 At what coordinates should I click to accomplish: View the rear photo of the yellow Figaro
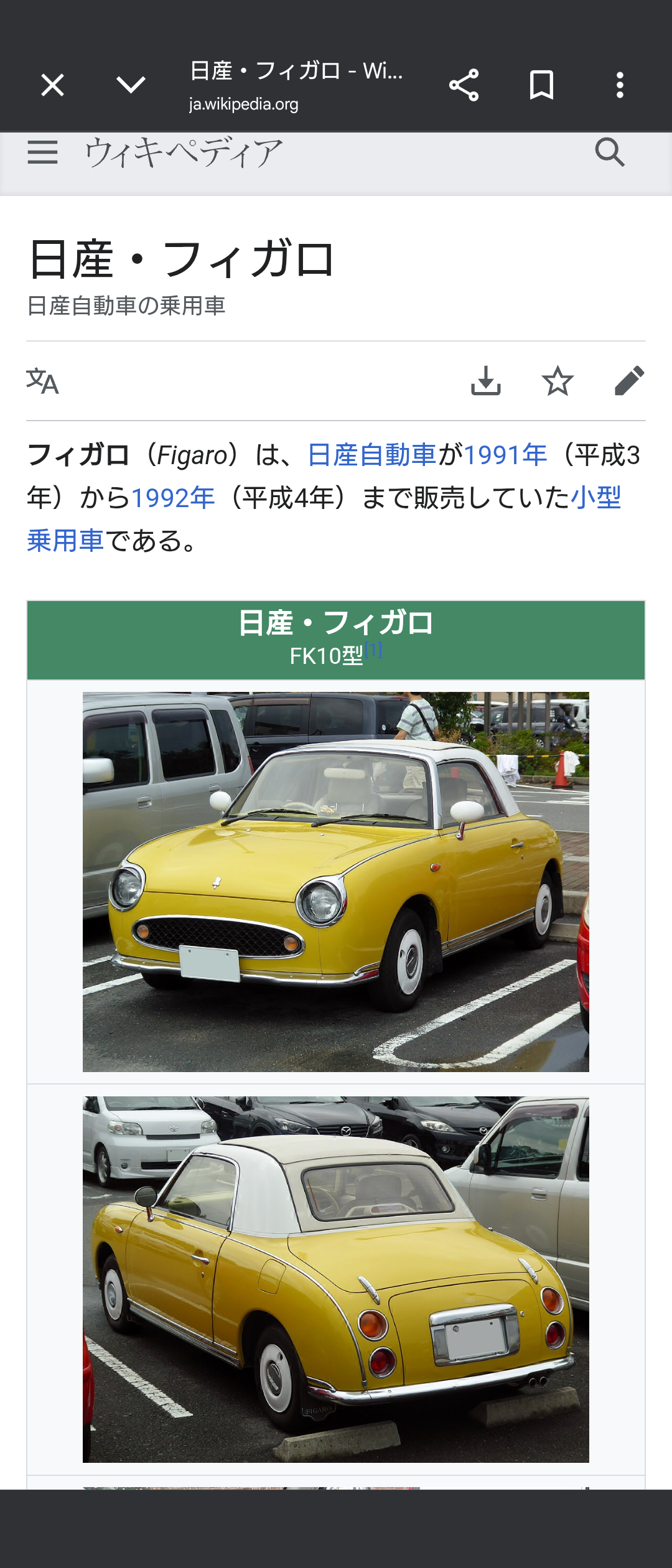tap(336, 1279)
